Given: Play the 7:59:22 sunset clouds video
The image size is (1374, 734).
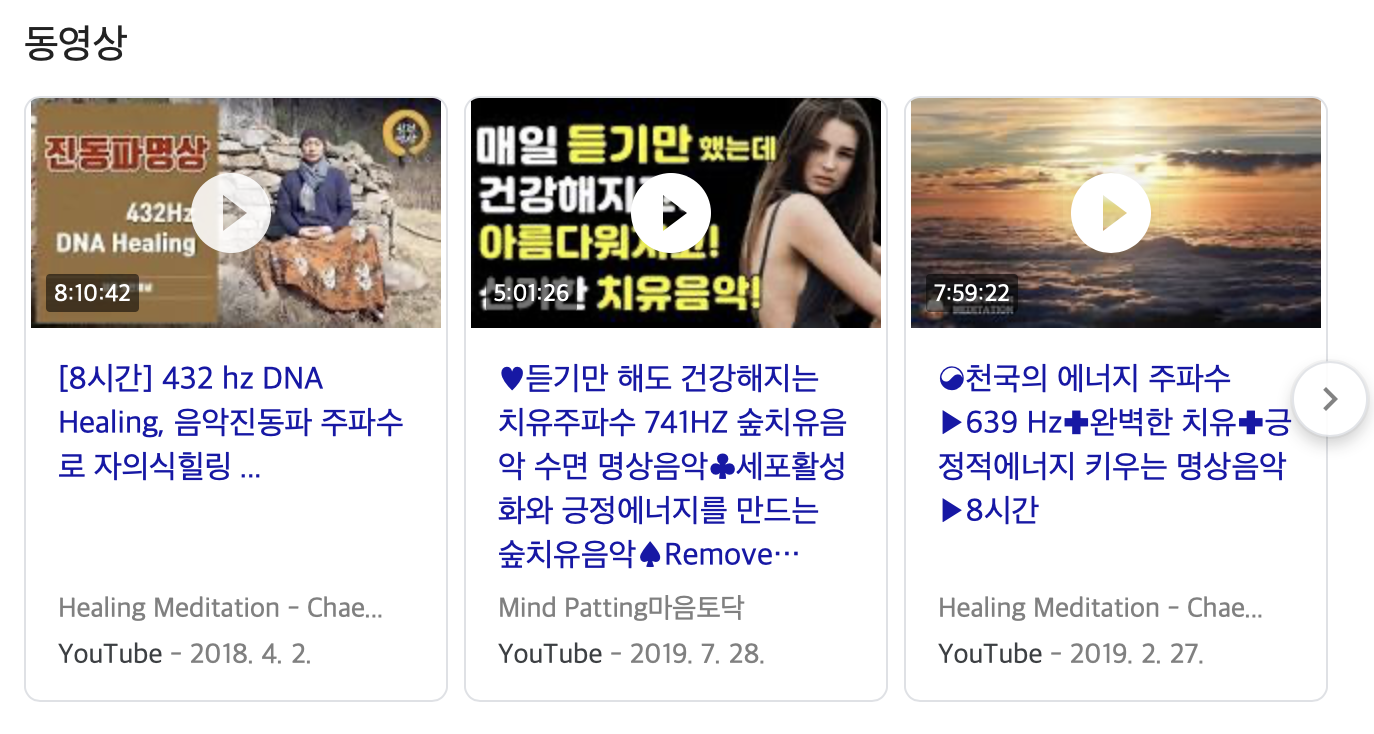Looking at the screenshot, I should tap(1111, 213).
